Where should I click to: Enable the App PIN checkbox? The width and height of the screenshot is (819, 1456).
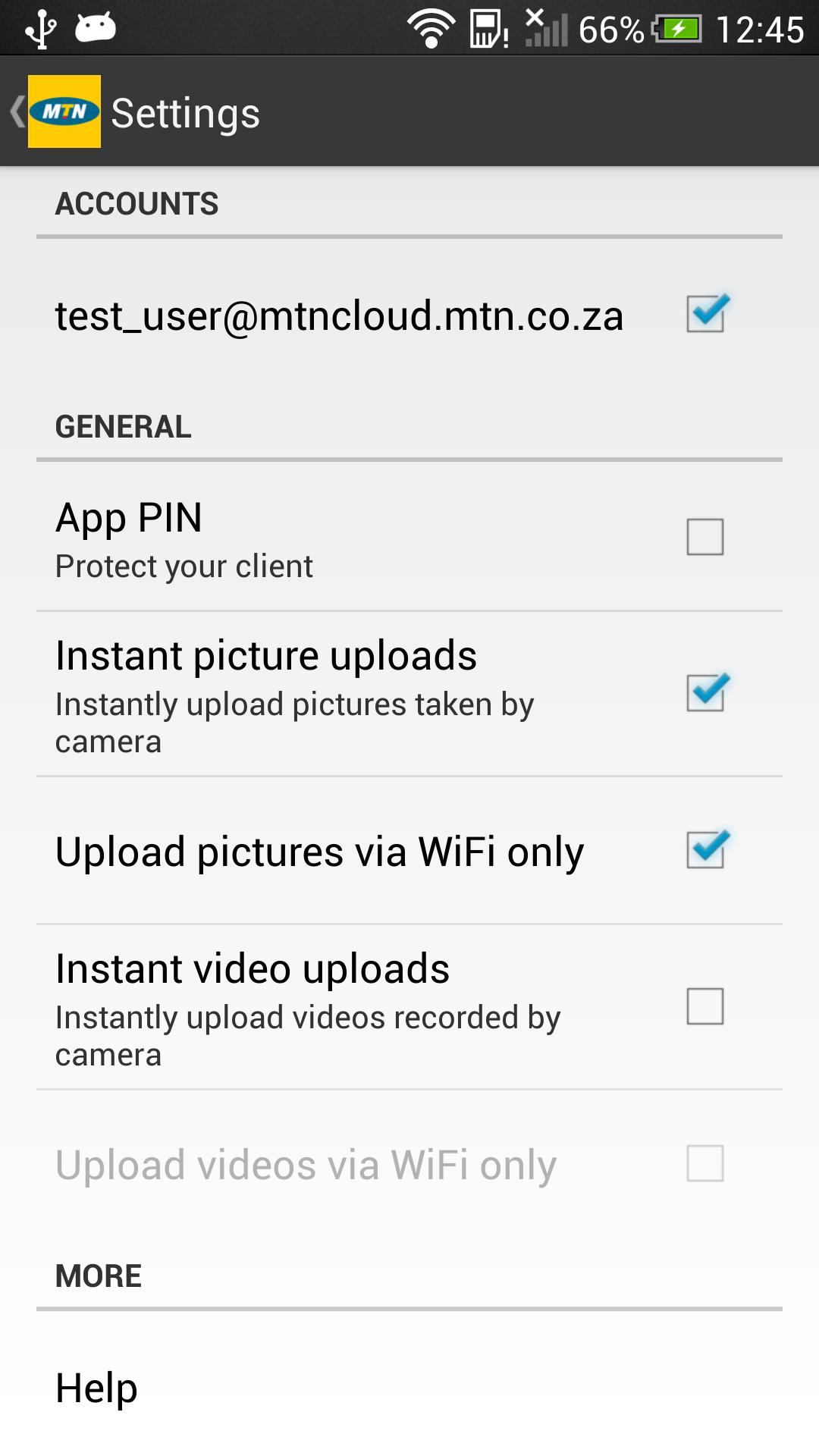point(705,537)
